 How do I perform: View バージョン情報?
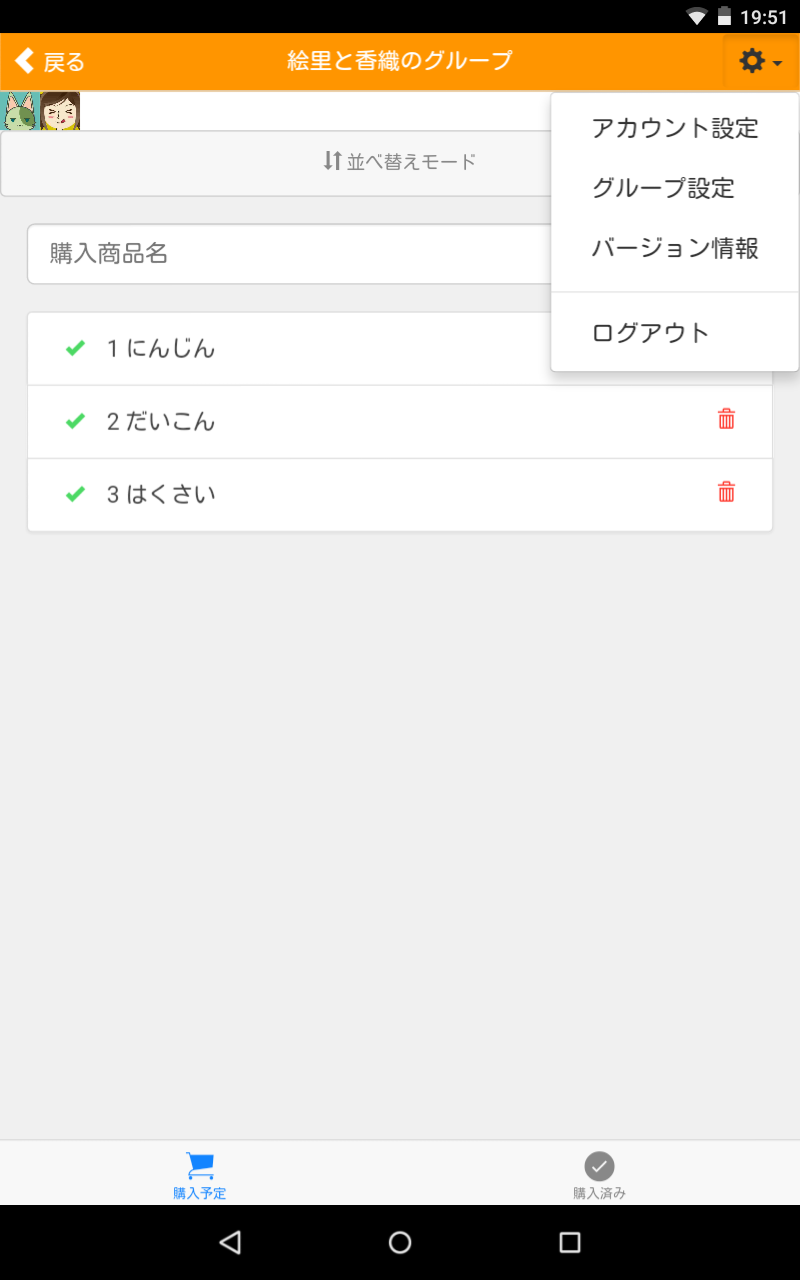(675, 248)
